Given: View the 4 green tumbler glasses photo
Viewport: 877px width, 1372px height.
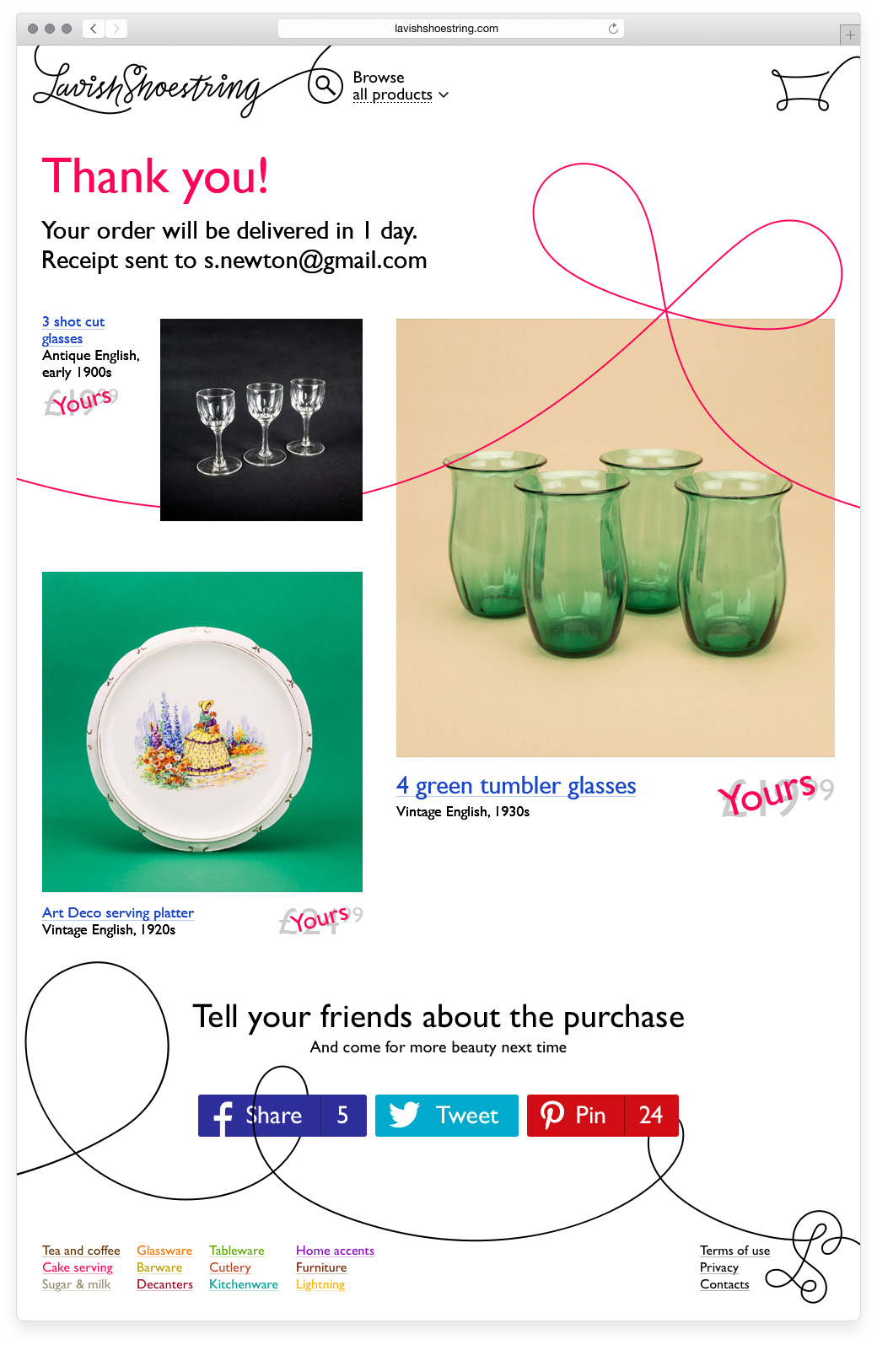Looking at the screenshot, I should tap(616, 537).
